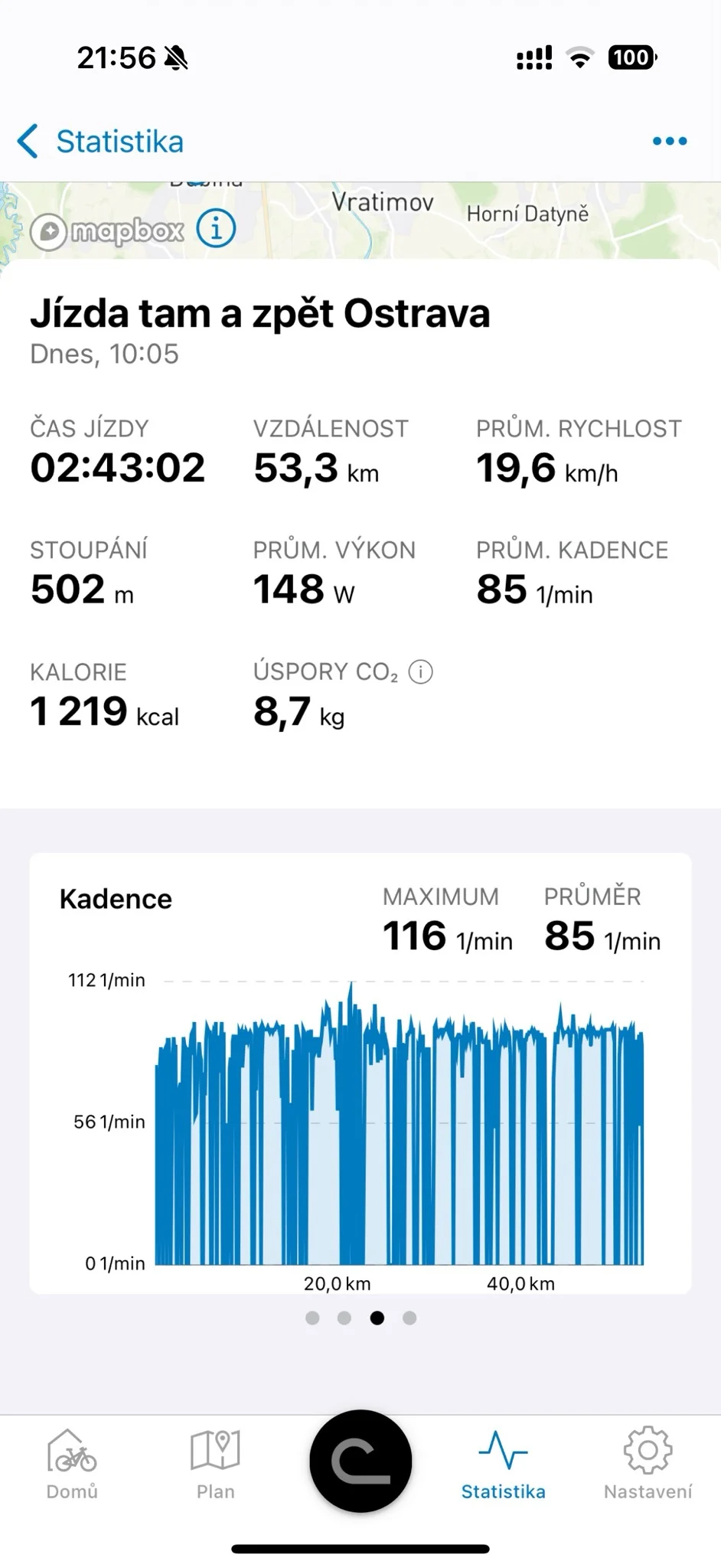Switch to the Plan tab
The height and width of the screenshot is (1568, 721).
(x=215, y=1464)
